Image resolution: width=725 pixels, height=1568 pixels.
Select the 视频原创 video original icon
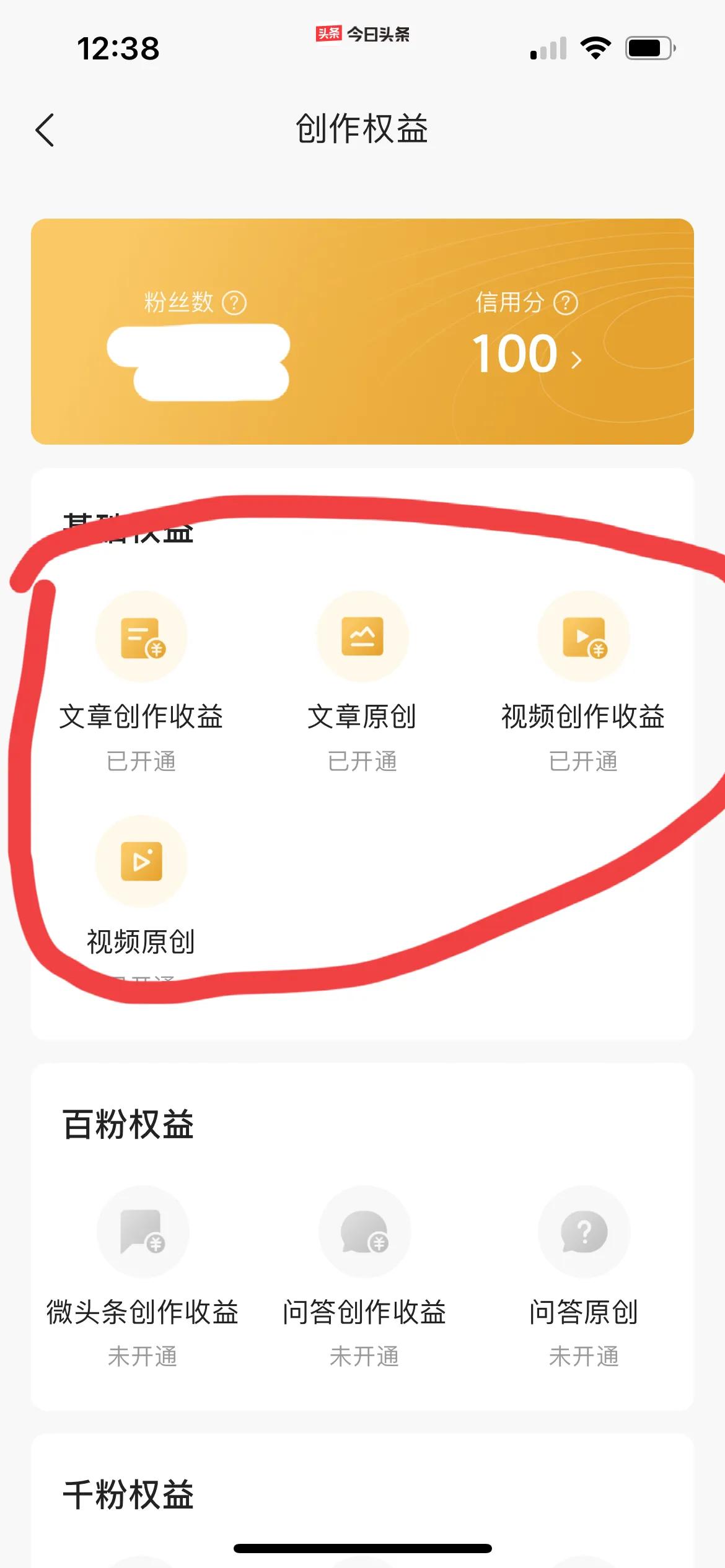pos(141,861)
